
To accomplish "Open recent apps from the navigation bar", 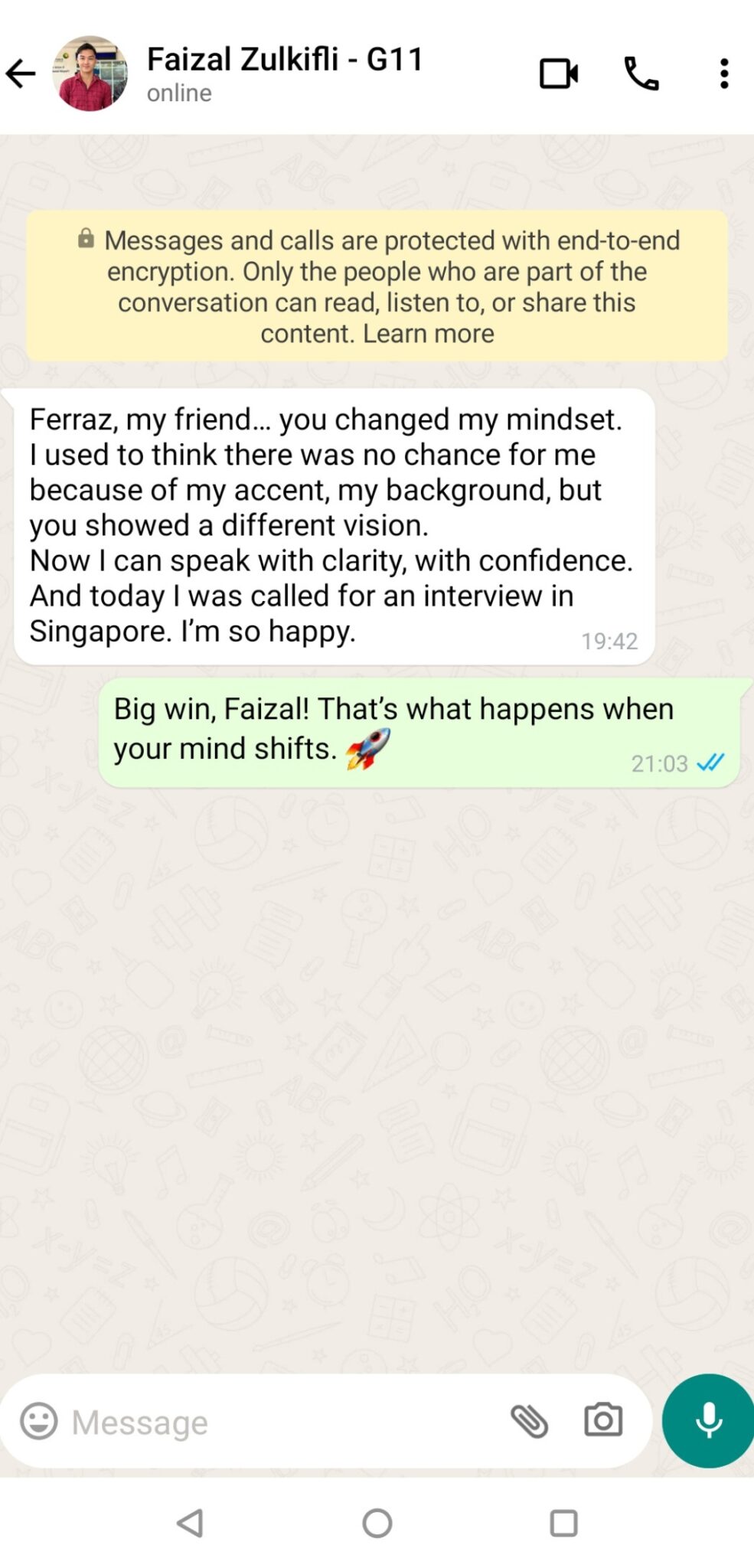I will (x=563, y=1523).
